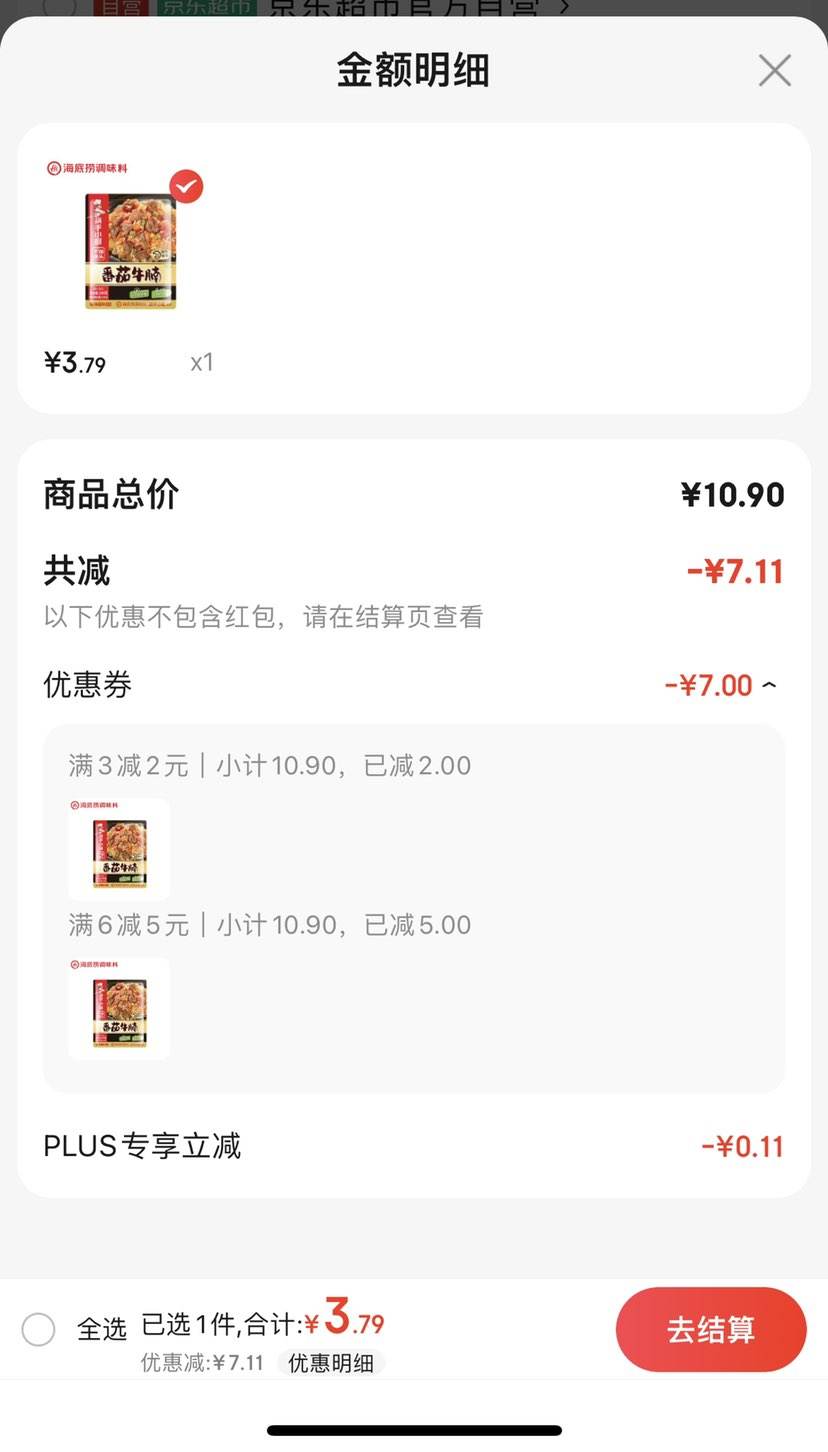This screenshot has height=1452, width=828.
Task: Uncheck the selected 番茄牛腩 product
Action: (x=186, y=186)
